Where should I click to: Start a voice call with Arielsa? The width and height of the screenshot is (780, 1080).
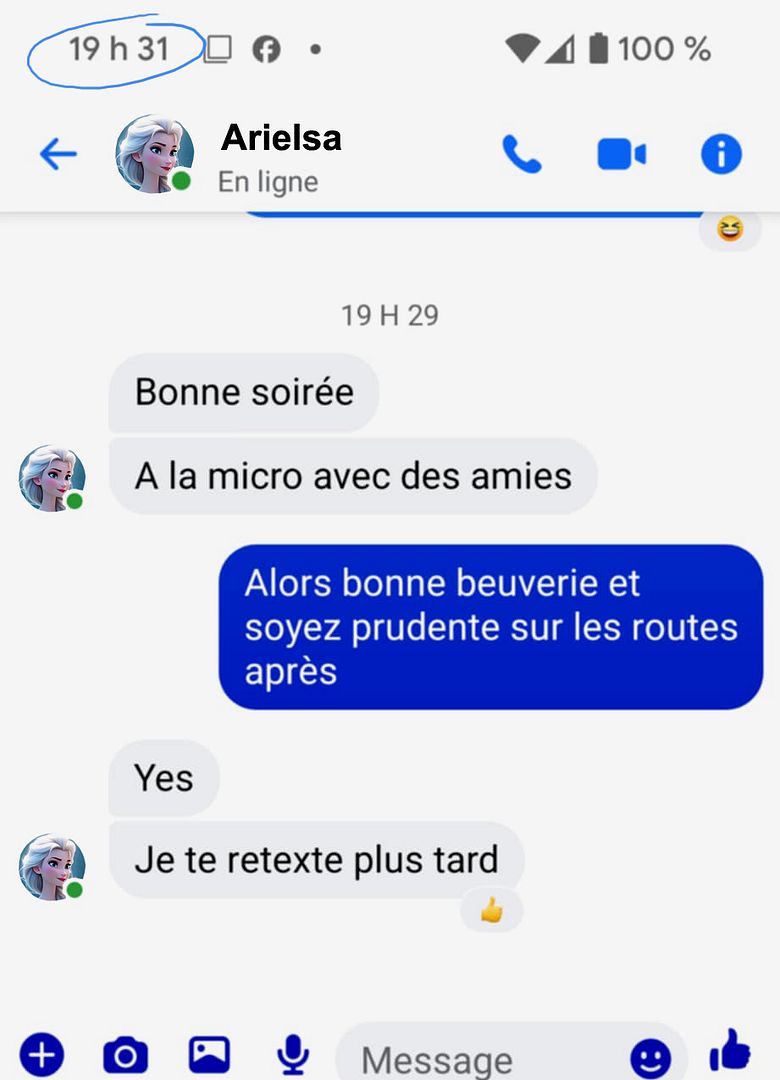pos(521,154)
